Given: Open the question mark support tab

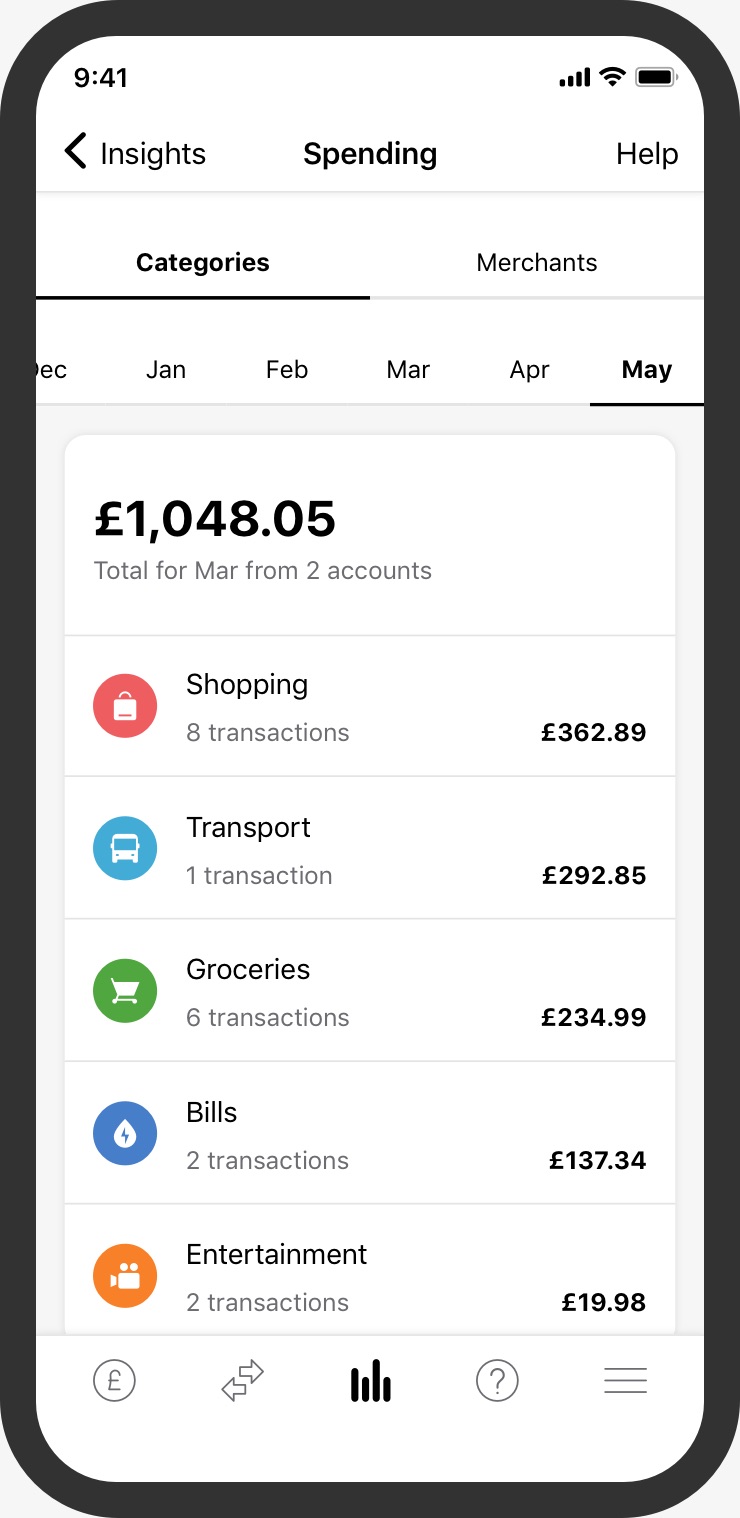Looking at the screenshot, I should (497, 1381).
